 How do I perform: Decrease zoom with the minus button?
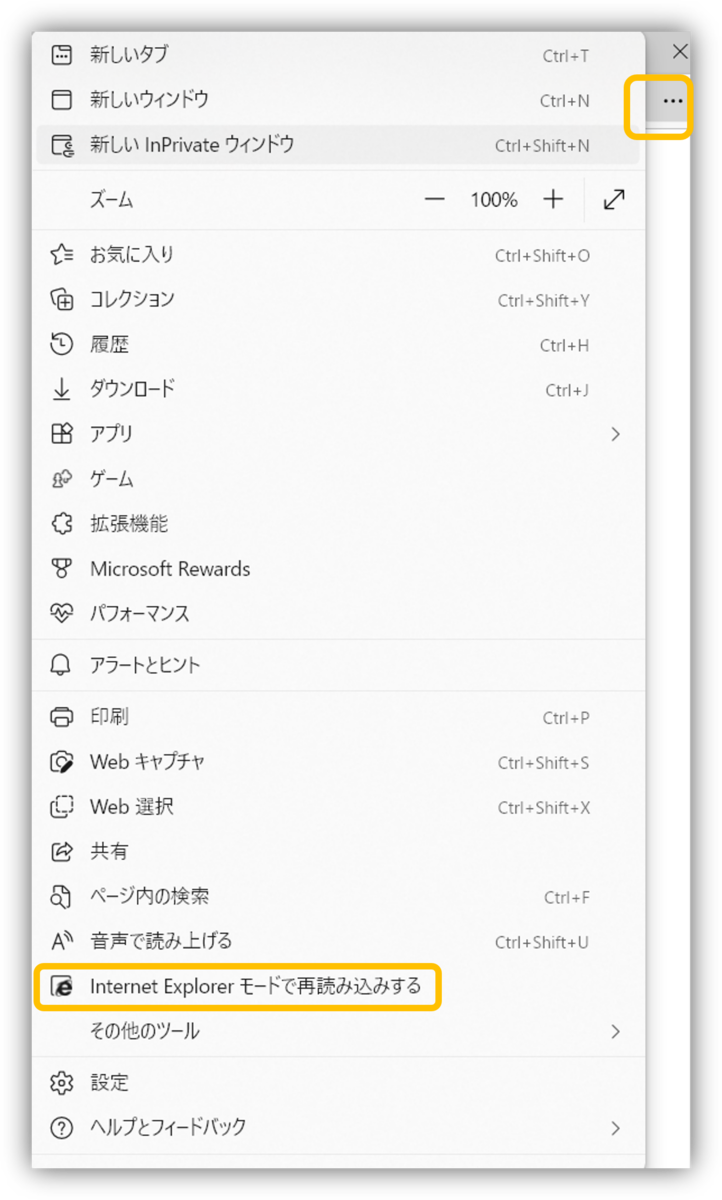tap(434, 200)
